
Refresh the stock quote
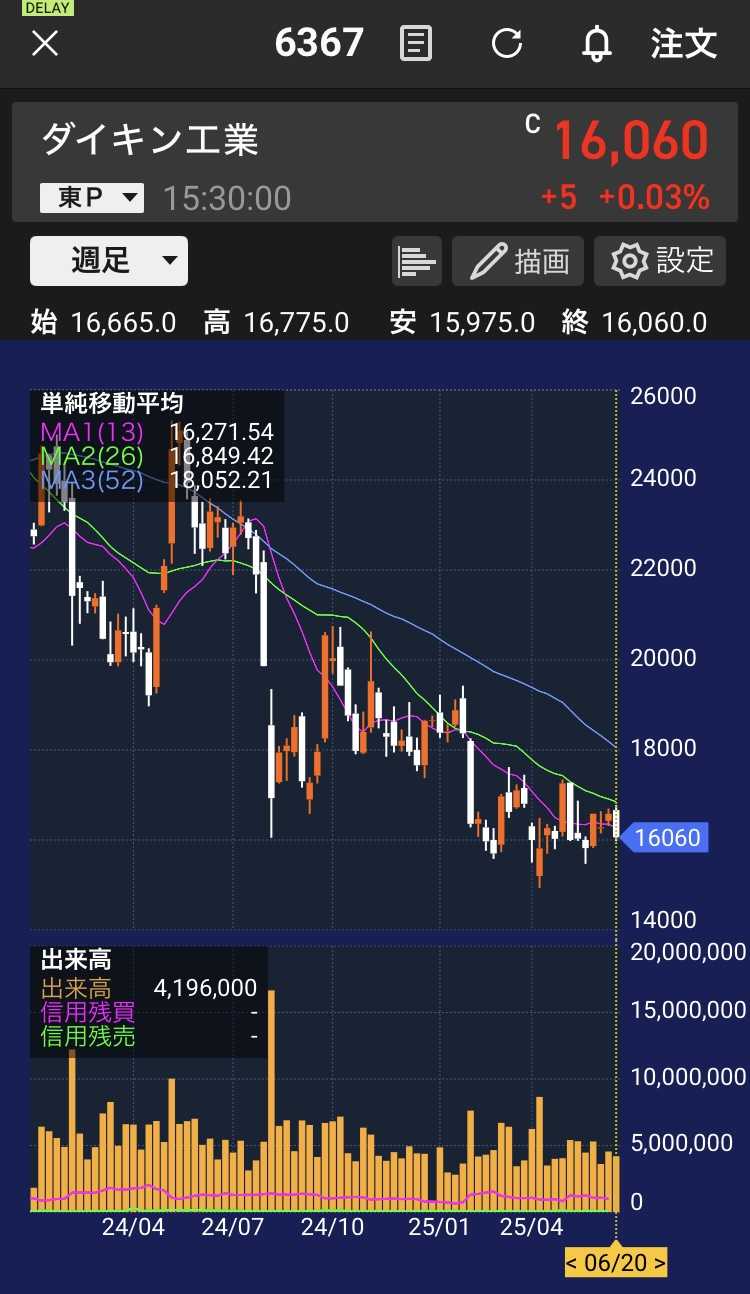point(507,43)
